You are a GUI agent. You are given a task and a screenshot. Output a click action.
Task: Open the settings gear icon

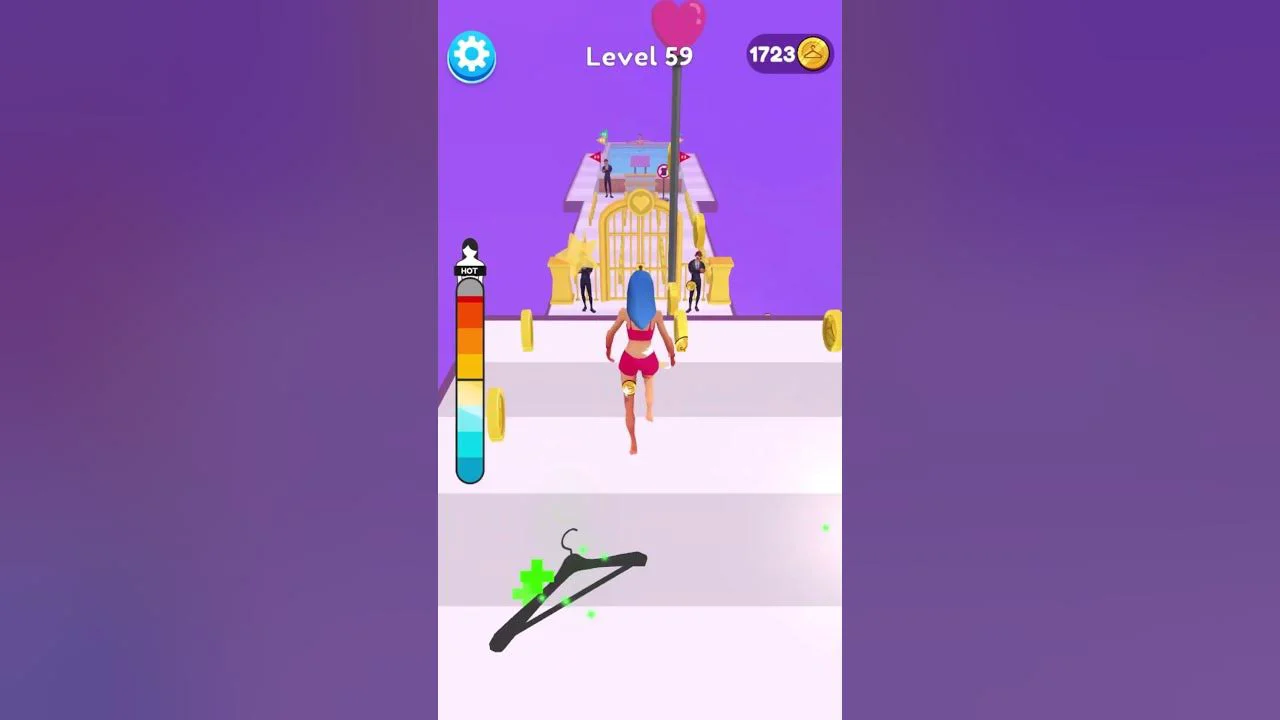(x=471, y=56)
